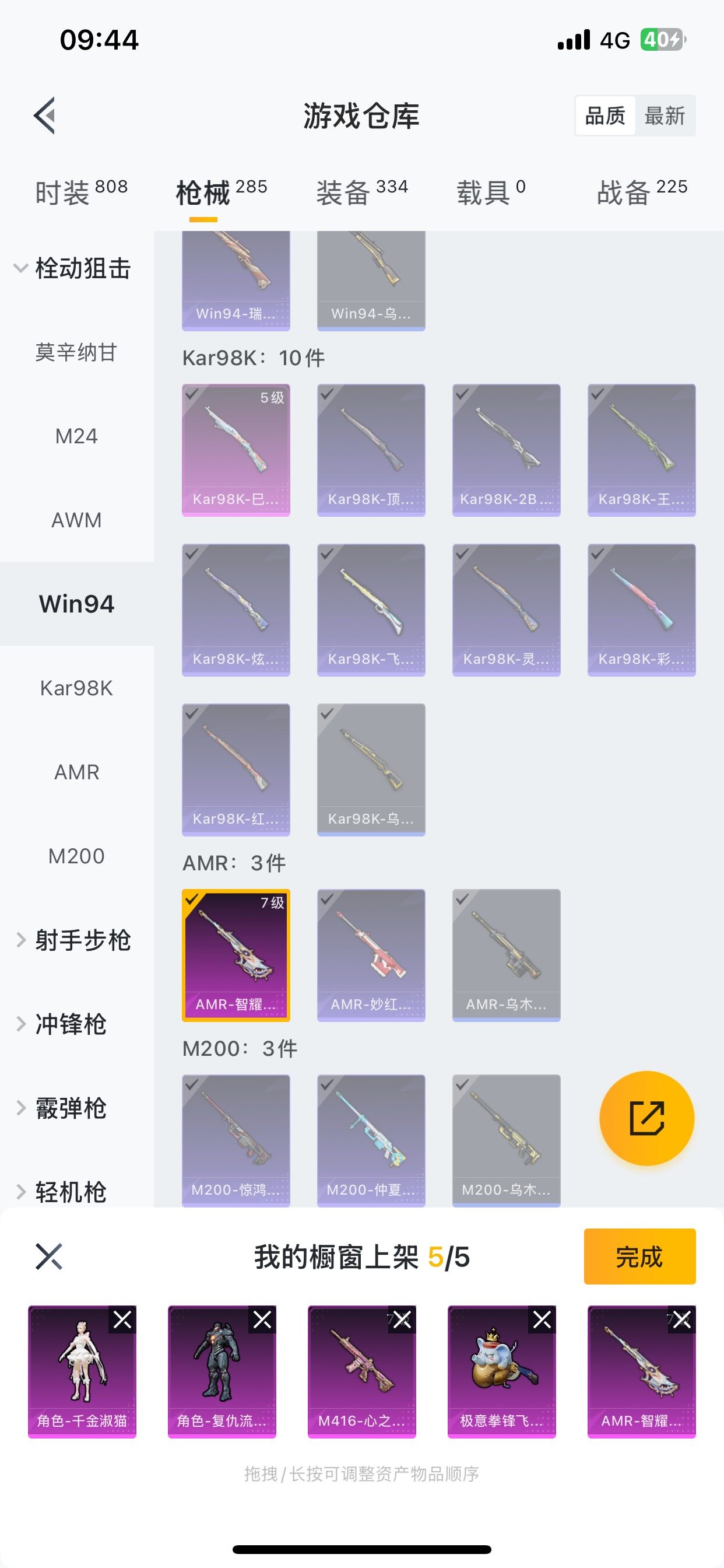The image size is (724, 1568).
Task: Remove M416-心之 from the showcase
Action: point(402,1319)
